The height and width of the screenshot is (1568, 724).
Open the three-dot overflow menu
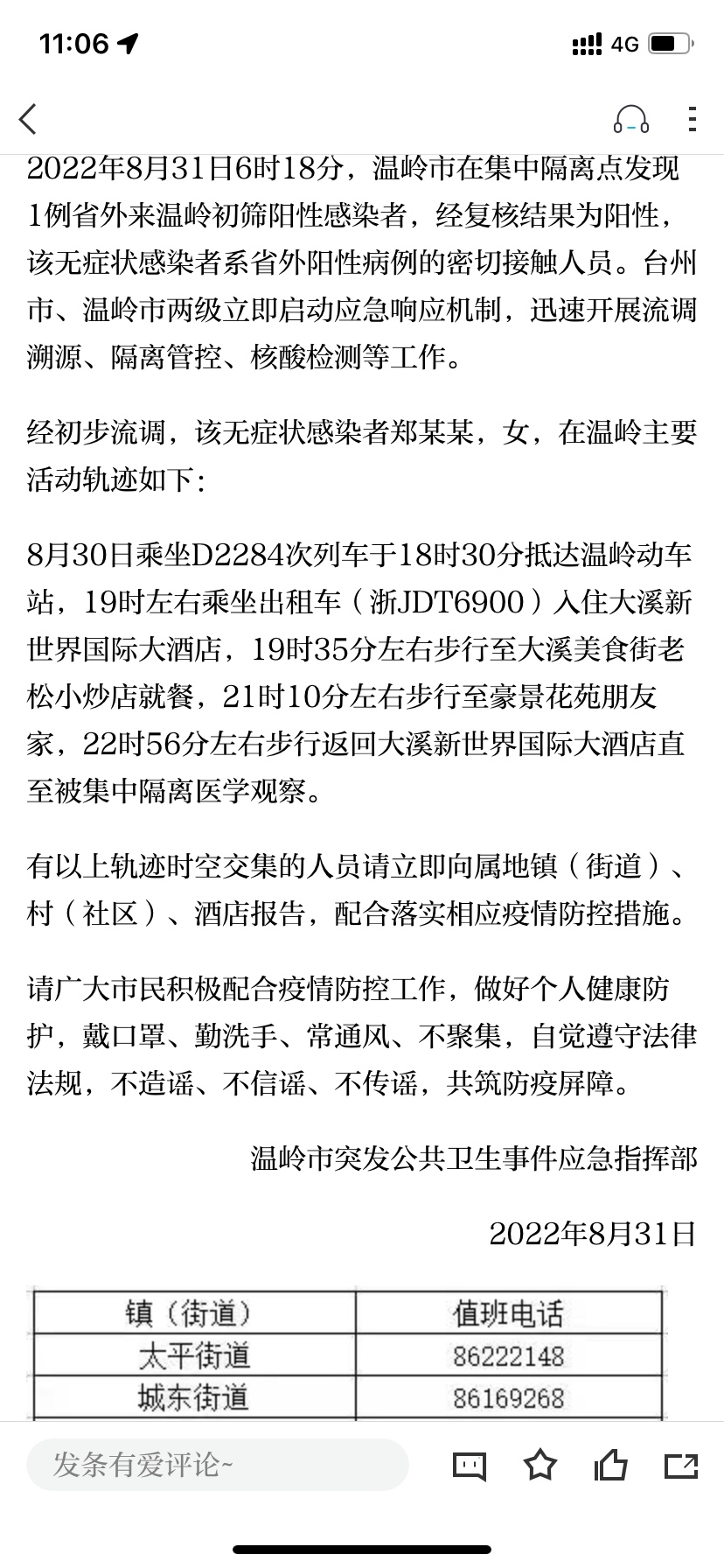click(692, 119)
